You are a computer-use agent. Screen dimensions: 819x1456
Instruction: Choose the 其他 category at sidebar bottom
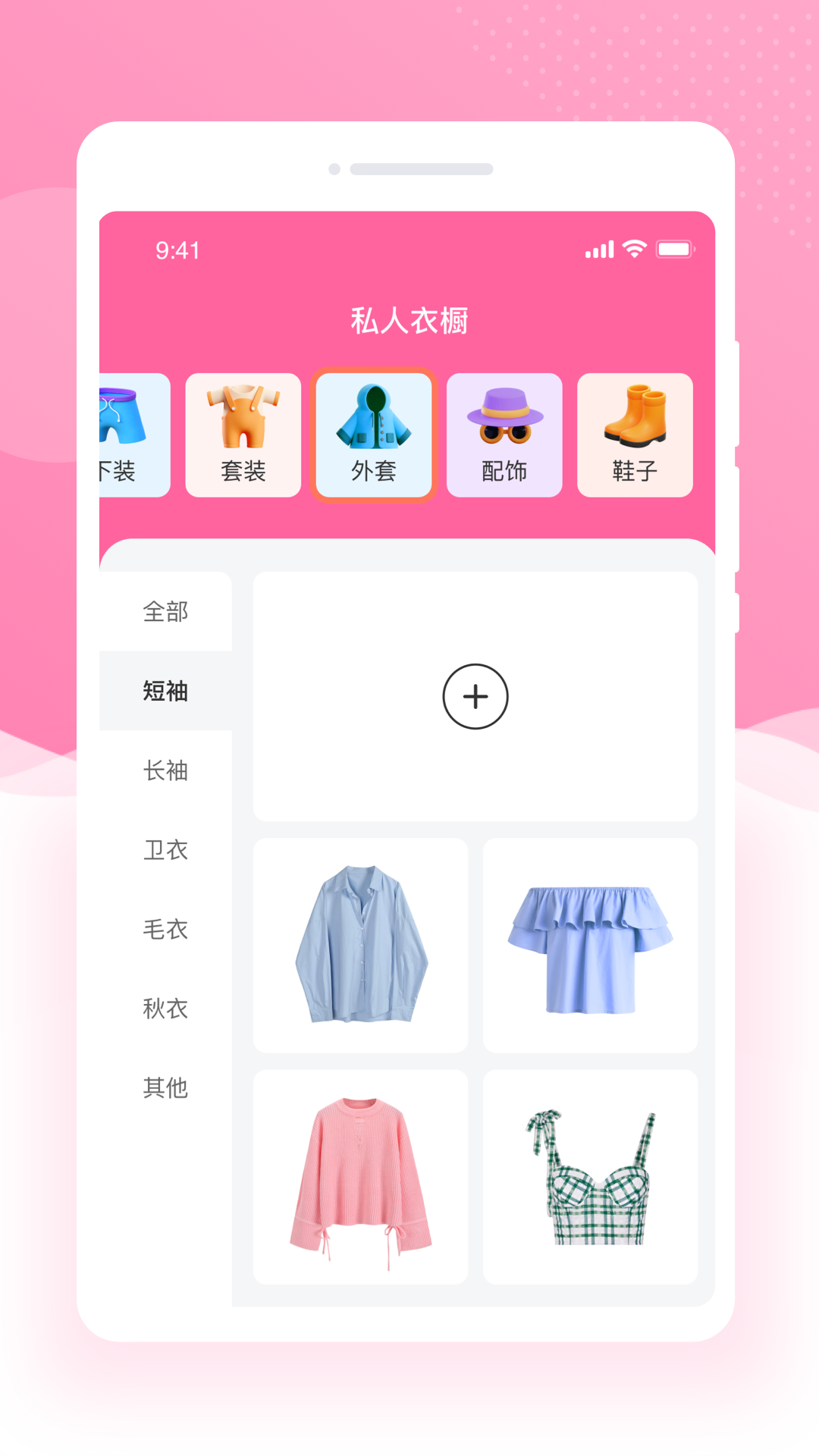tap(165, 1087)
